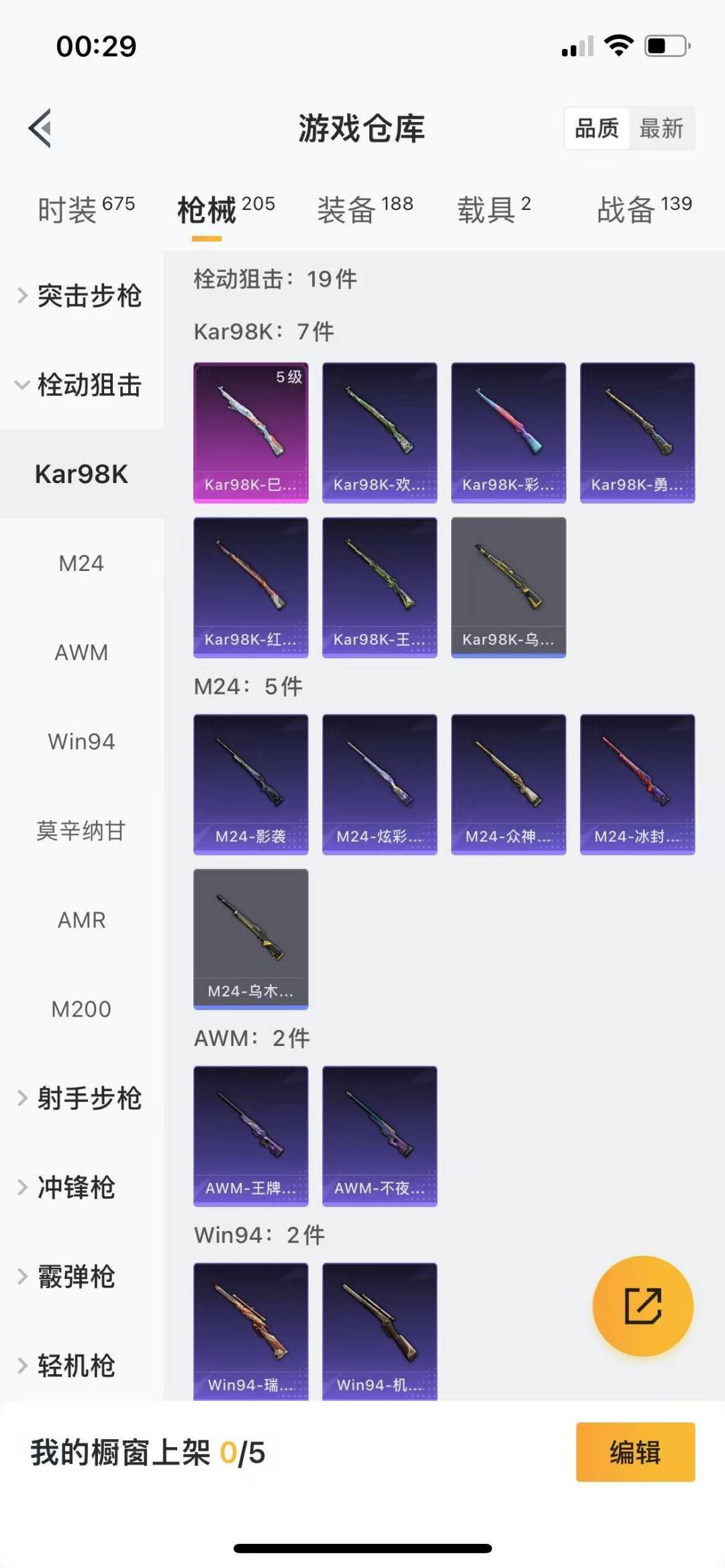Select 莫辛纳甘 in the sidebar
725x1568 pixels.
click(81, 831)
